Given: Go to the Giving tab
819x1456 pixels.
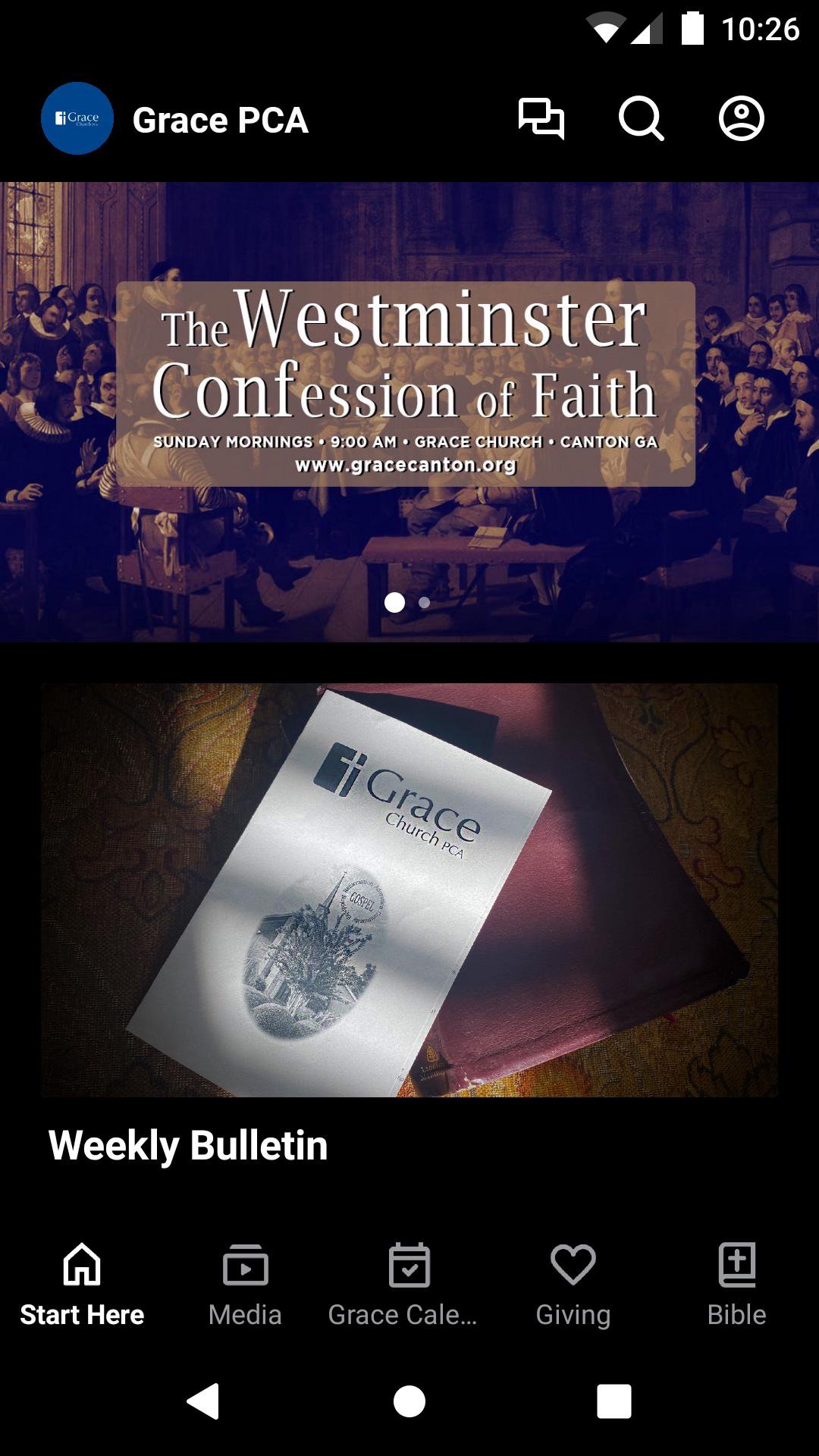Looking at the screenshot, I should (x=573, y=1283).
